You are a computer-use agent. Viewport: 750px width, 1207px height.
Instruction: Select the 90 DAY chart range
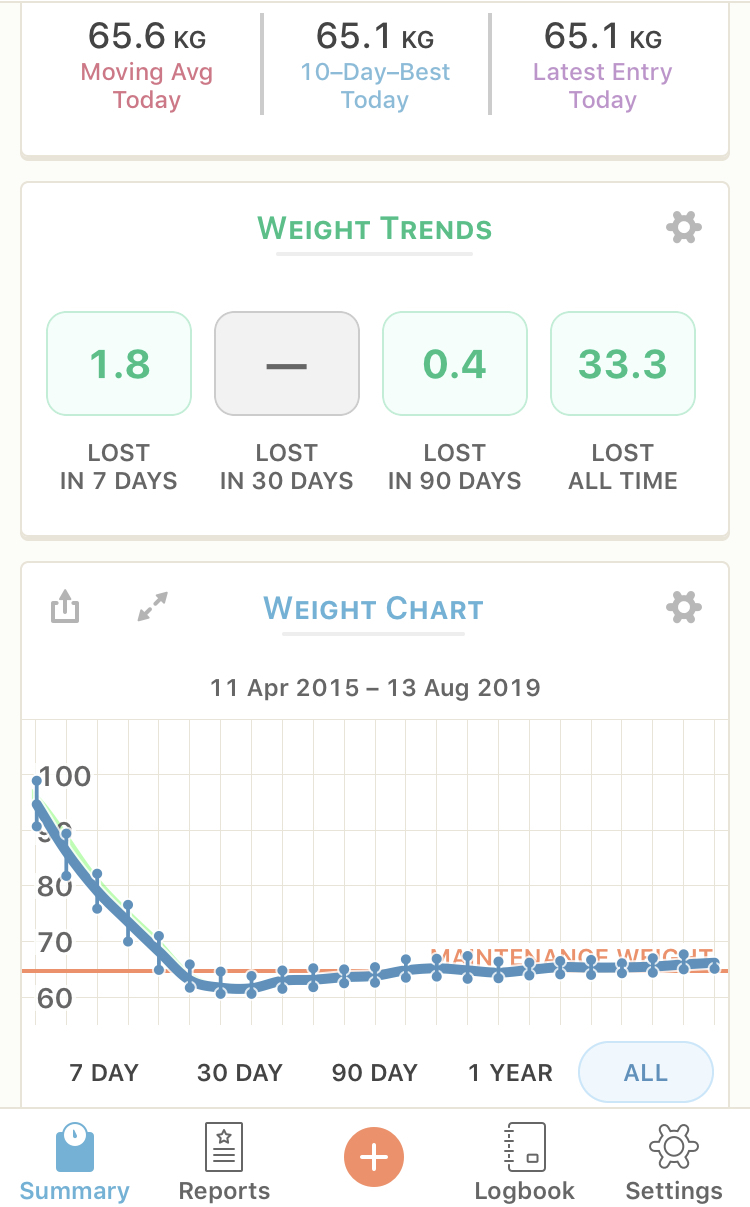[x=375, y=1073]
